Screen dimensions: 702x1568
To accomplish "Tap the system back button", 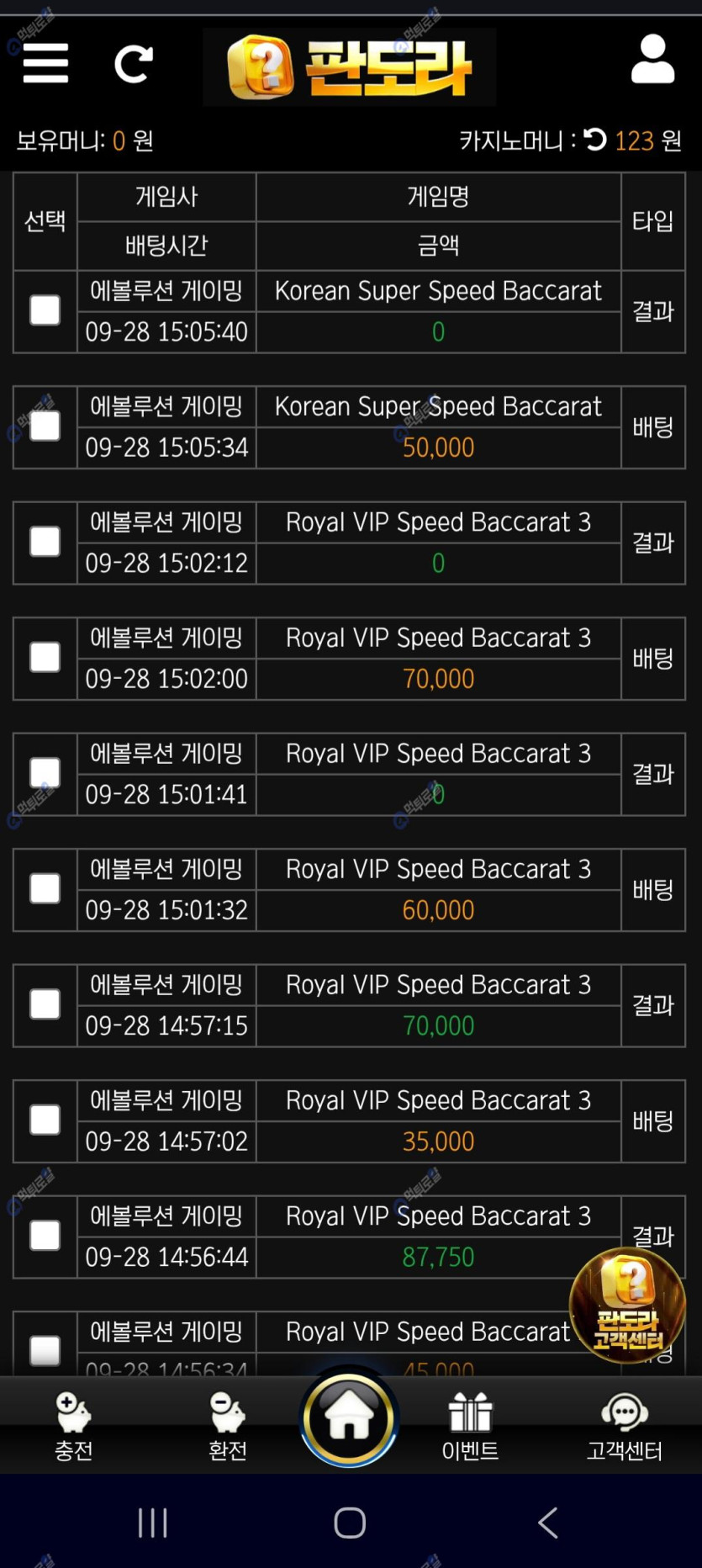I will click(548, 1523).
